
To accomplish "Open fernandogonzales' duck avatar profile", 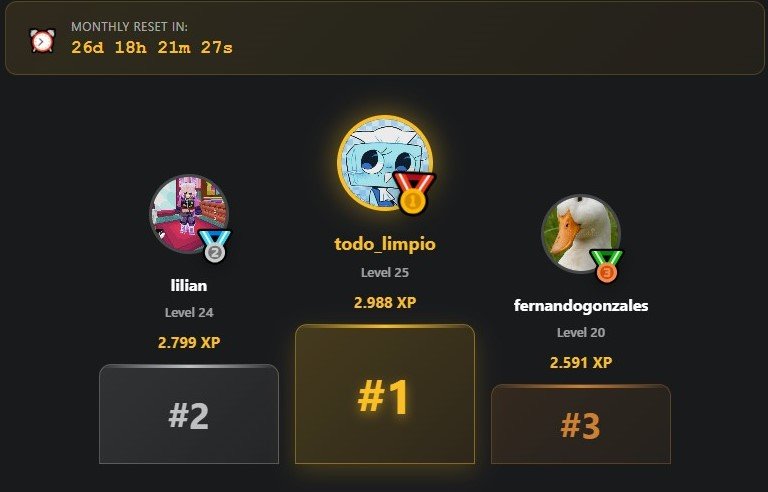I will click(580, 234).
